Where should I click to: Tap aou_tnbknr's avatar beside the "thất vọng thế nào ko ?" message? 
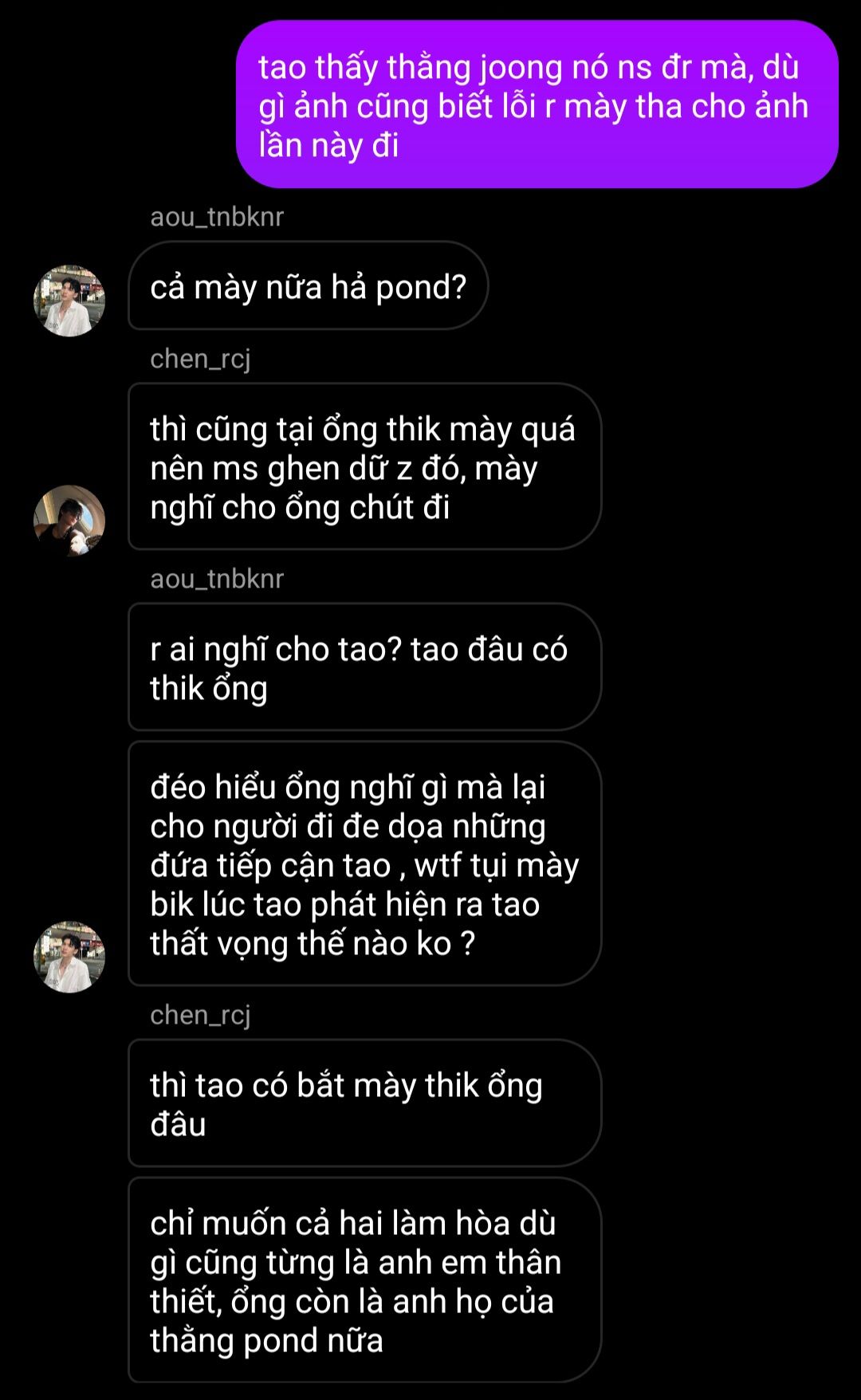(x=69, y=957)
